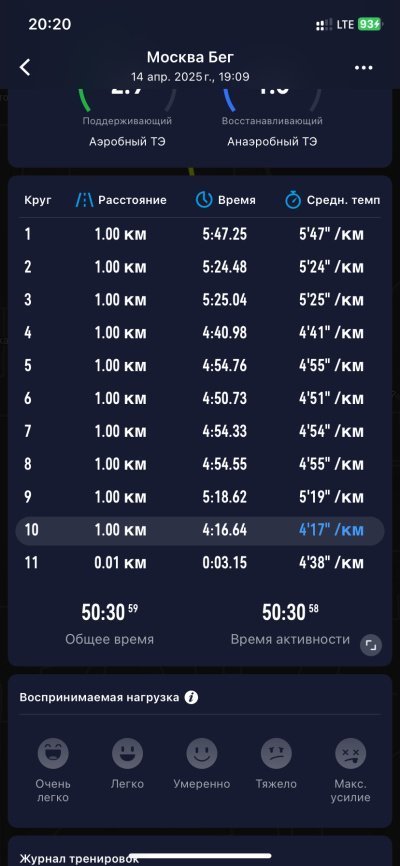Select the Умеренно effort face

202,764
